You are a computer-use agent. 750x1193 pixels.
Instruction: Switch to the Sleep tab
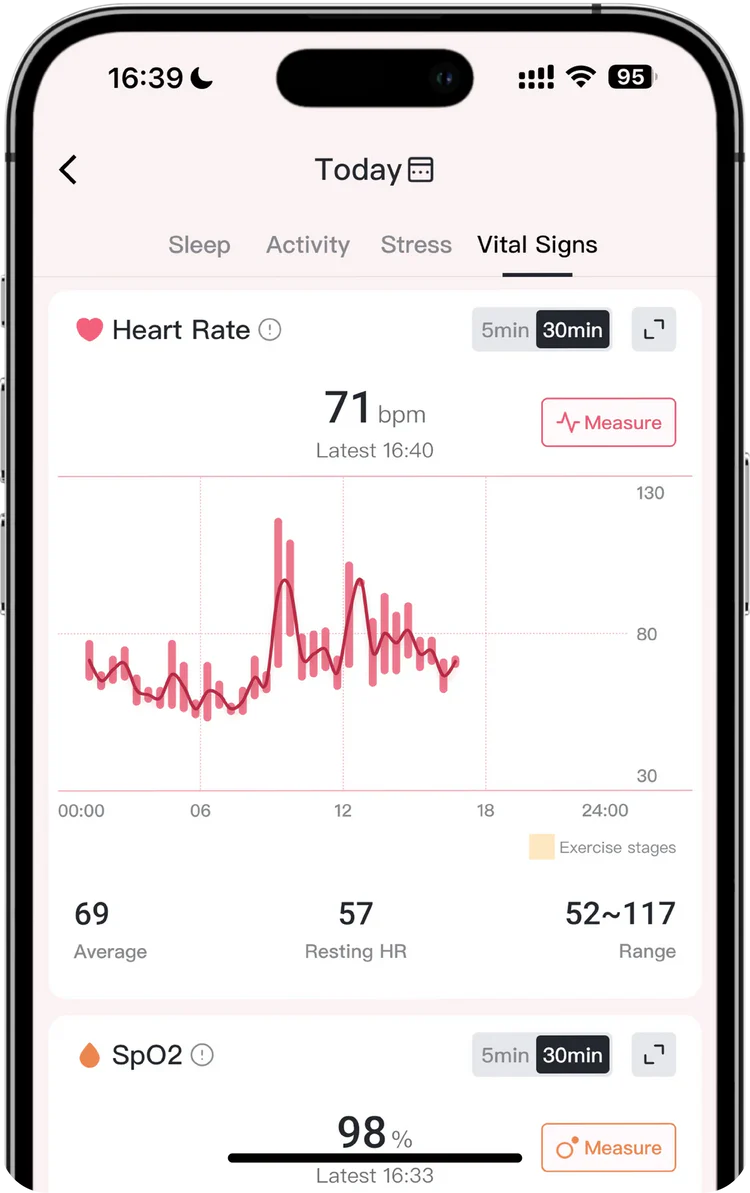(199, 245)
